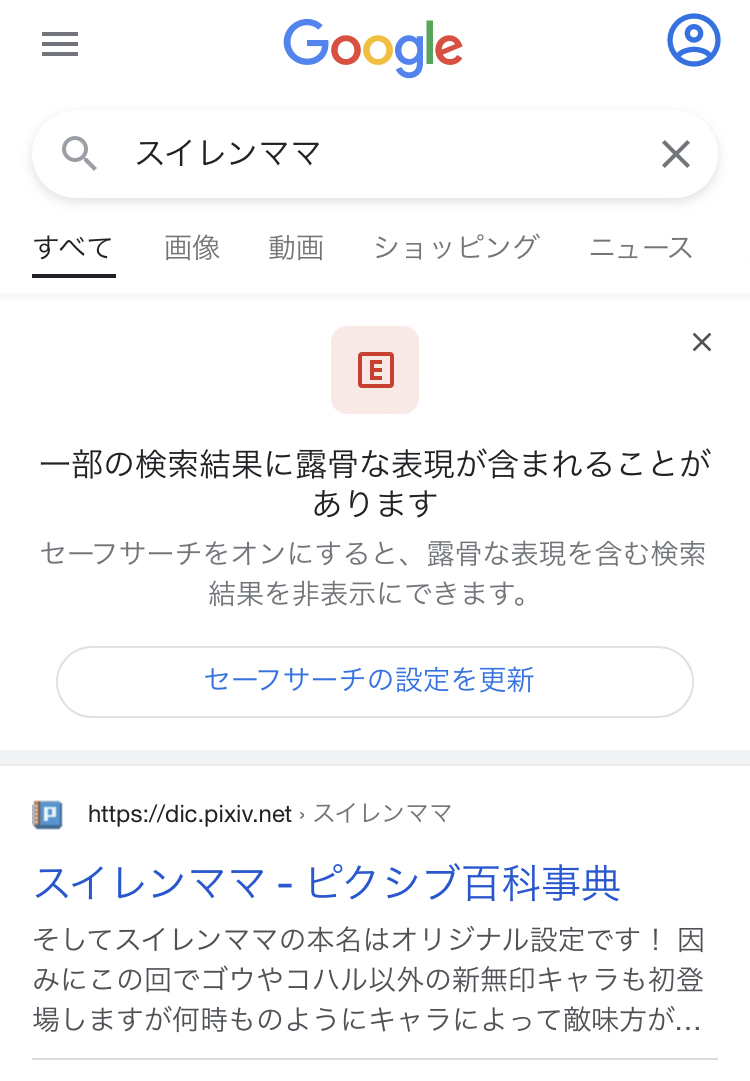Viewport: 750px width, 1081px height.
Task: Tap セーフサーチの設定を更新 button
Action: click(x=375, y=681)
